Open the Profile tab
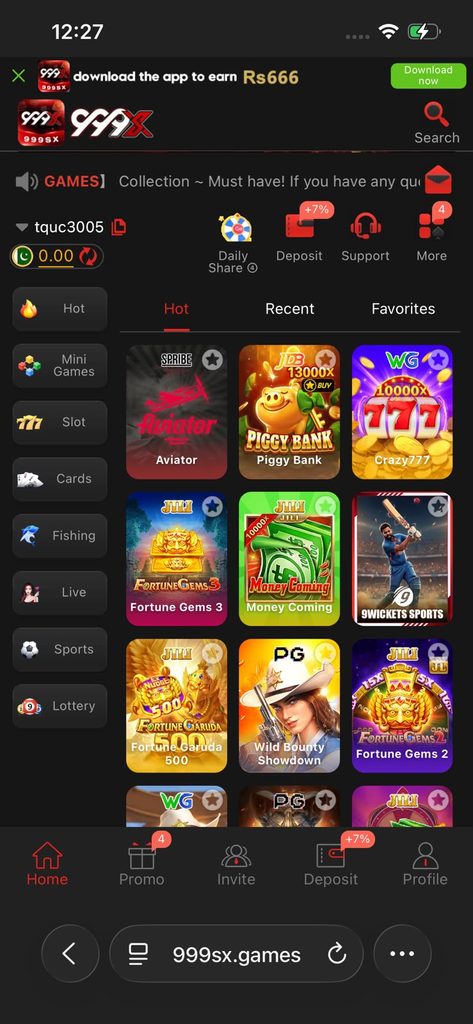 pyautogui.click(x=425, y=863)
